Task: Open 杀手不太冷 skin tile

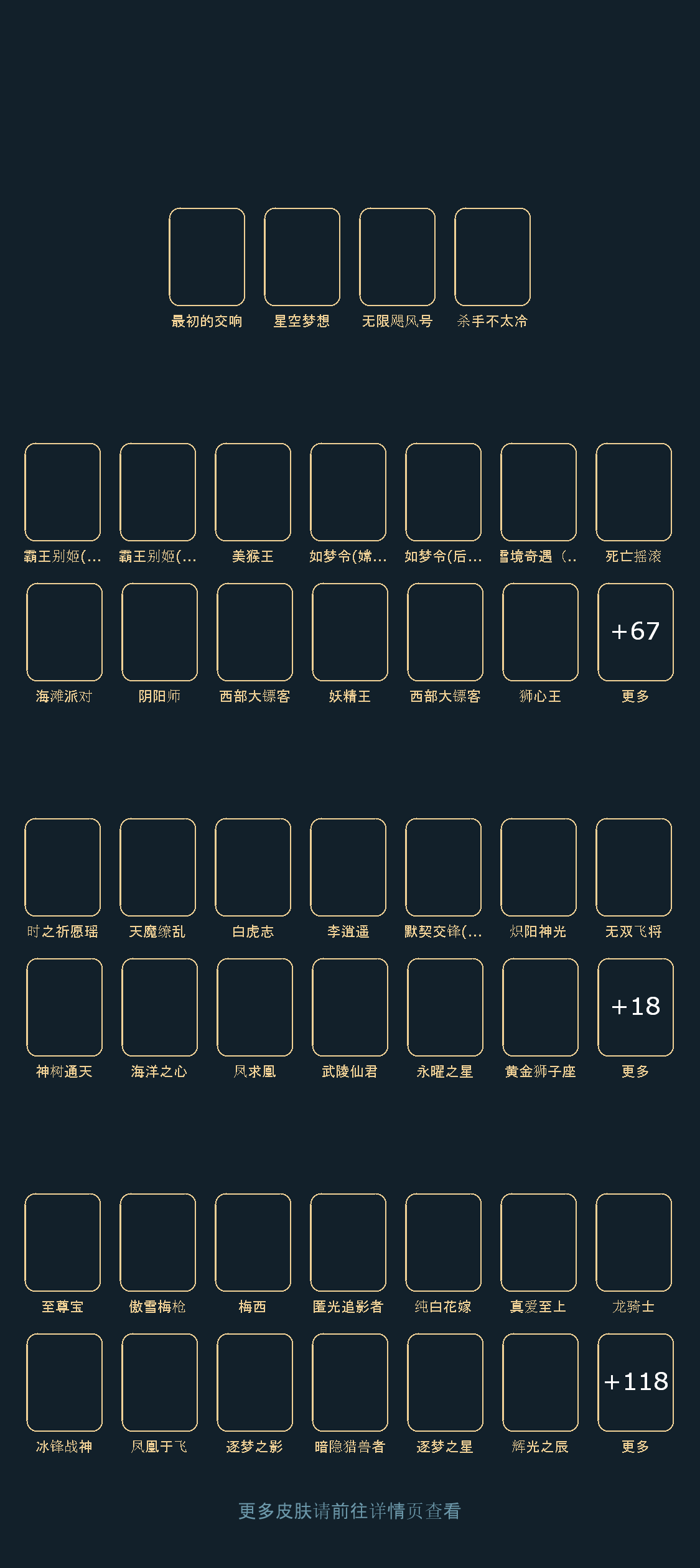Action: coord(492,257)
